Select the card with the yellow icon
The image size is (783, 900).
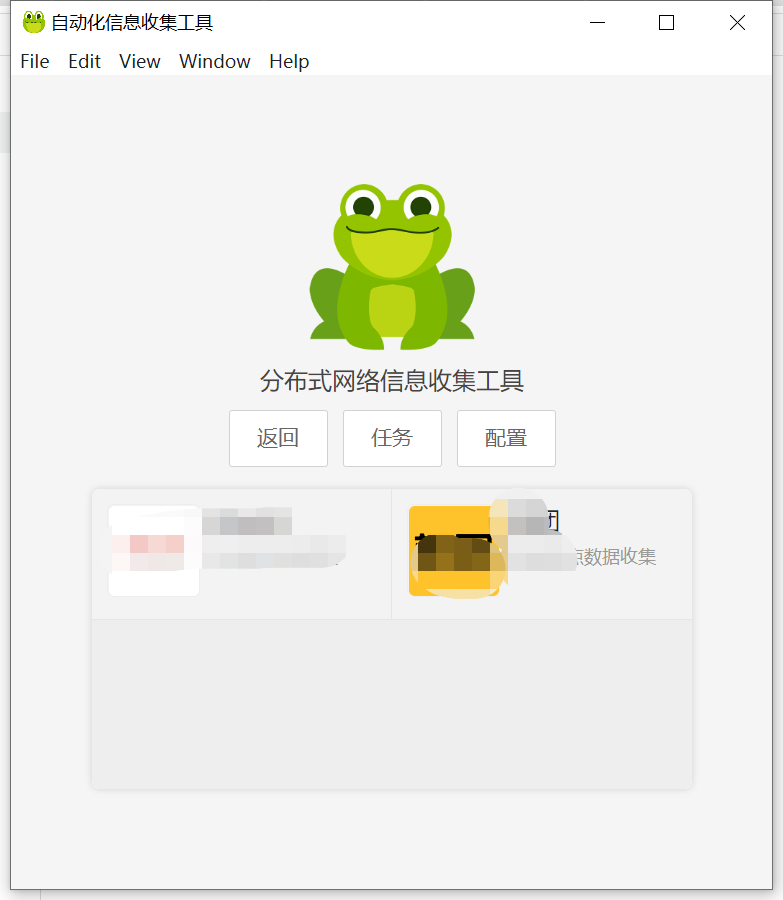(x=541, y=553)
